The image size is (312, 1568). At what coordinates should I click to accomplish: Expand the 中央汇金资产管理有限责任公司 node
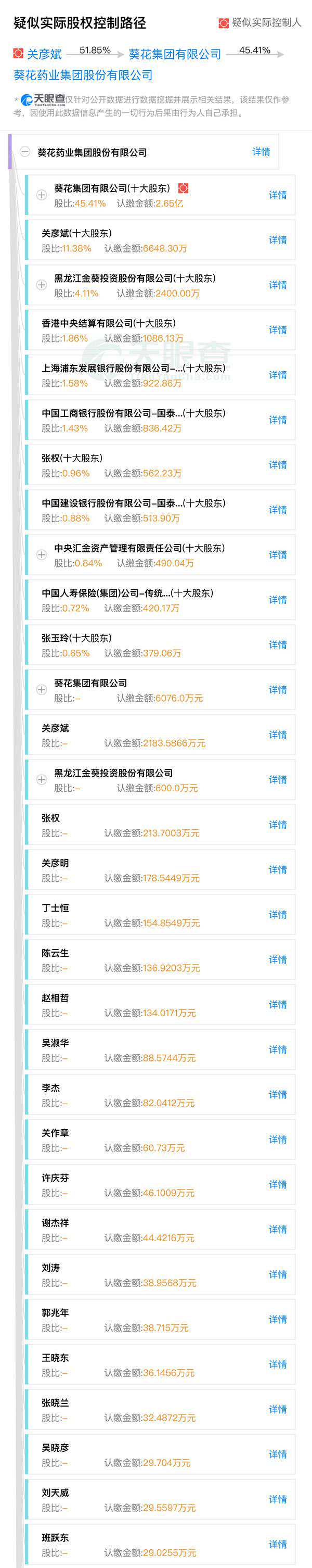[42, 554]
